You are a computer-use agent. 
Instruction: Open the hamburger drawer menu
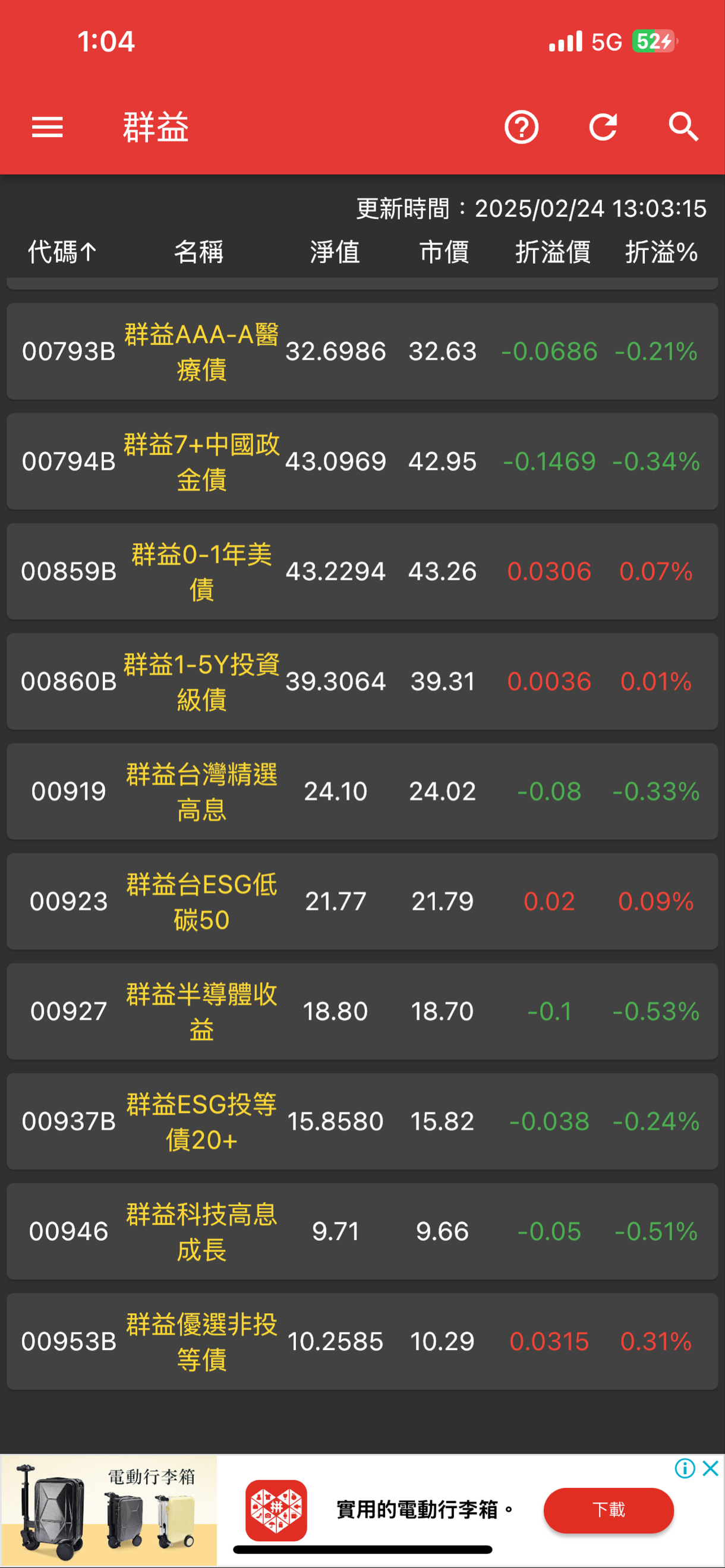[x=47, y=127]
